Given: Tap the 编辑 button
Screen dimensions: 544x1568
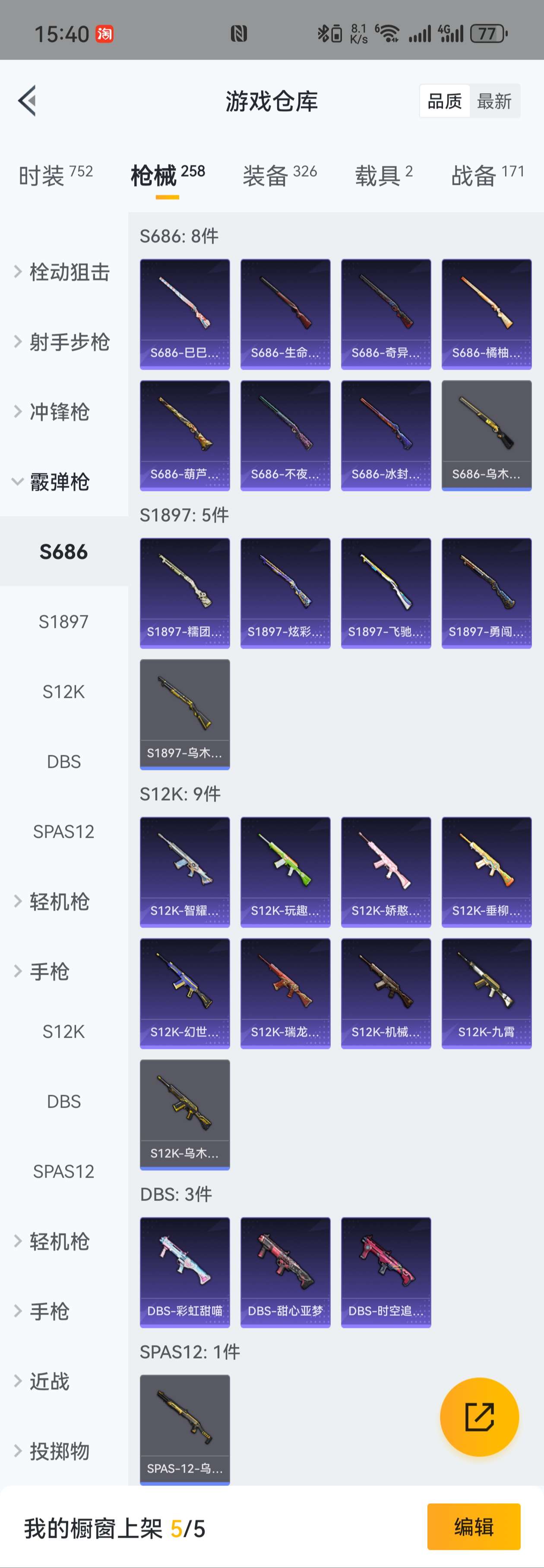Looking at the screenshot, I should click(x=474, y=1527).
